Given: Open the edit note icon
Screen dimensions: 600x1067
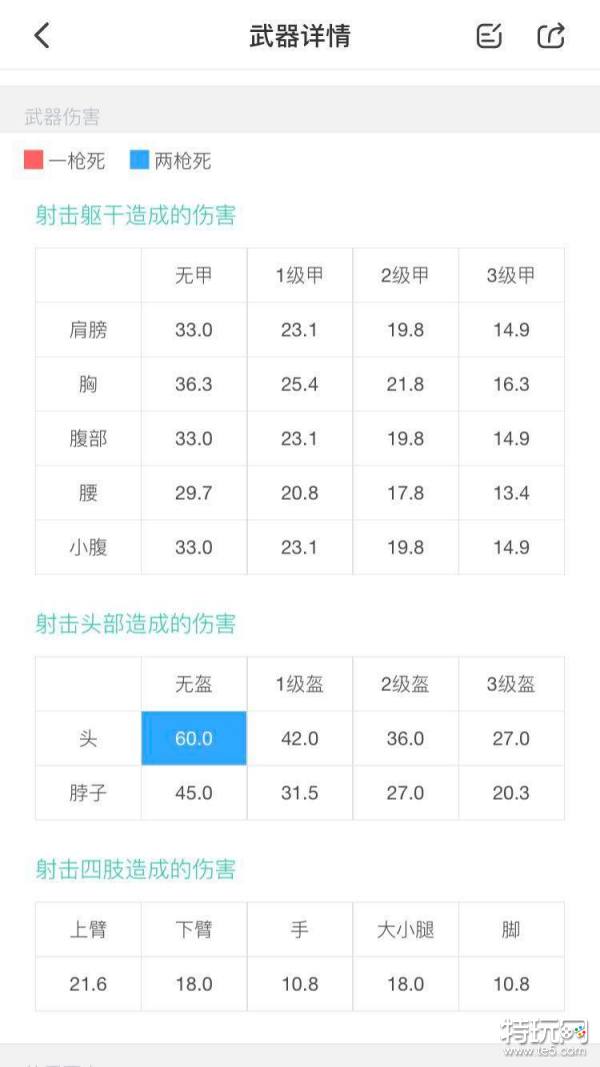Looking at the screenshot, I should [489, 35].
